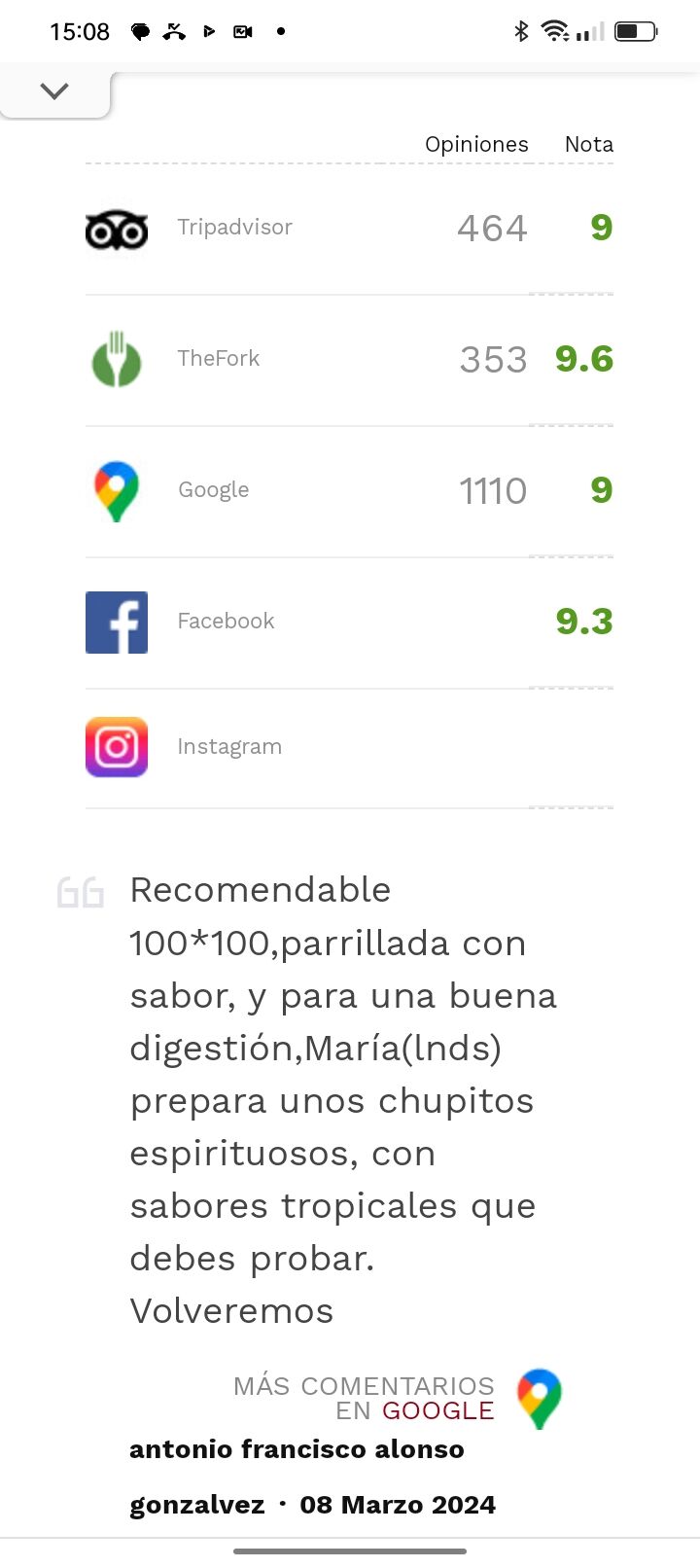
Task: Open the Tripadvisor reviews row
Action: point(234,228)
